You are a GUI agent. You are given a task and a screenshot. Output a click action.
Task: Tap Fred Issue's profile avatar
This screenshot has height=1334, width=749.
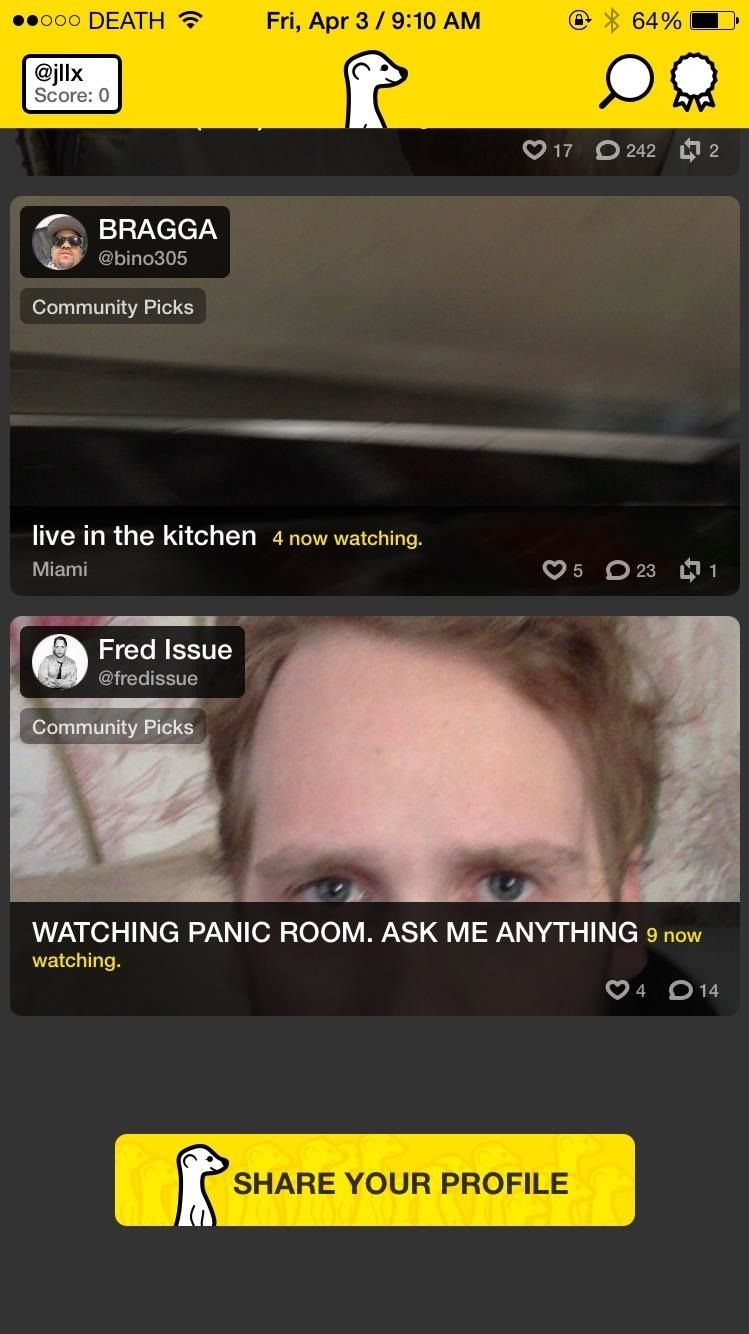click(x=58, y=661)
